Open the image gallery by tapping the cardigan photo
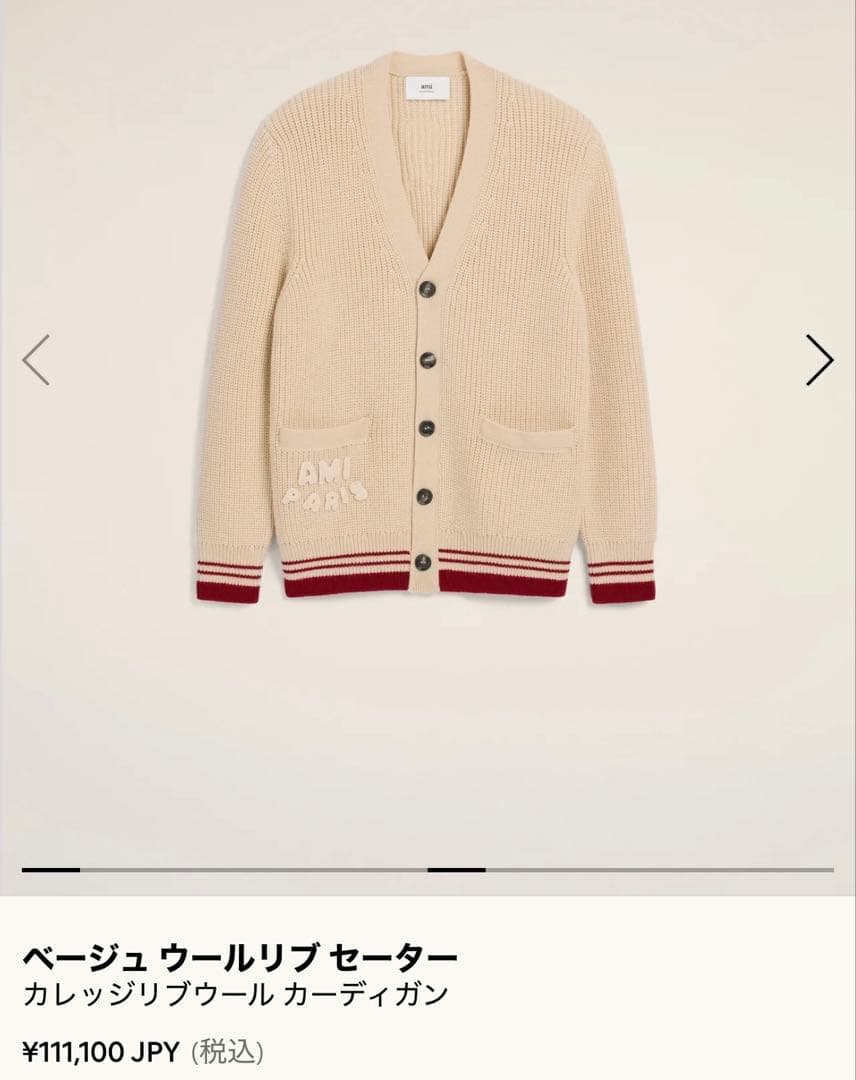 tap(428, 340)
